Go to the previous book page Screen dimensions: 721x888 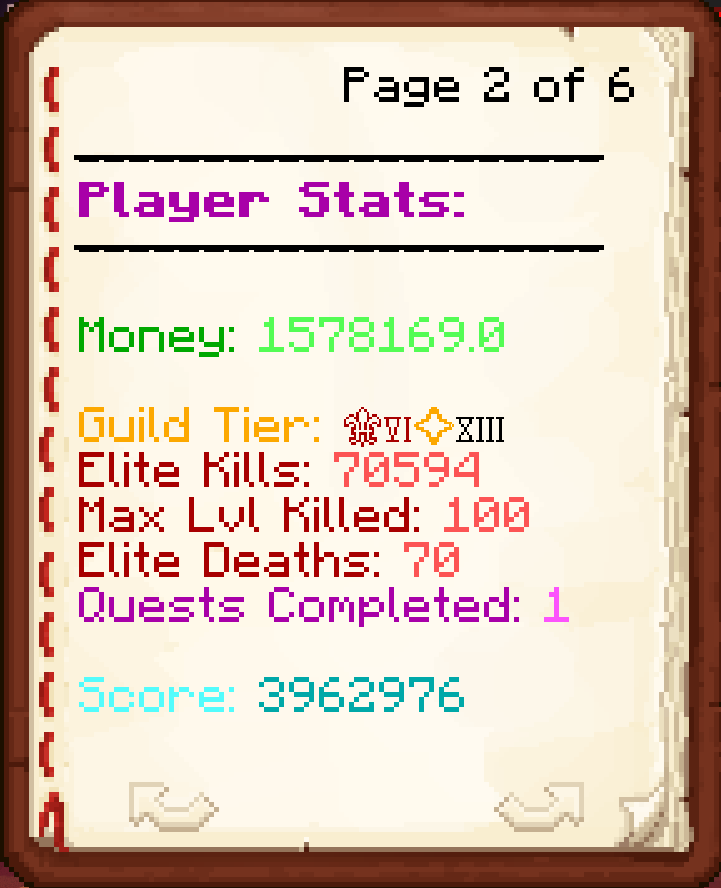pyautogui.click(x=173, y=806)
